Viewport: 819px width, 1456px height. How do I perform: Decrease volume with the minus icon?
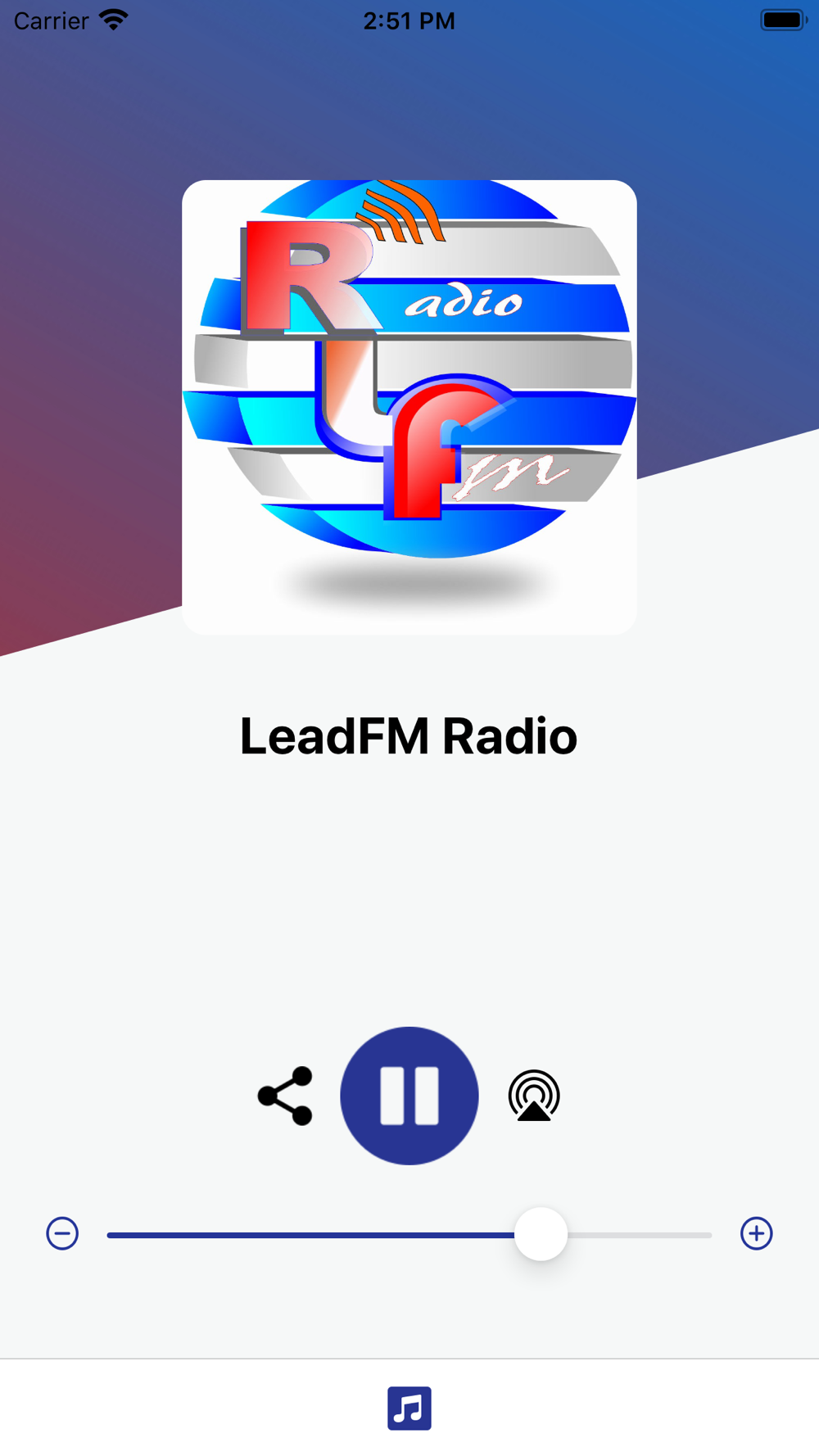[62, 1233]
